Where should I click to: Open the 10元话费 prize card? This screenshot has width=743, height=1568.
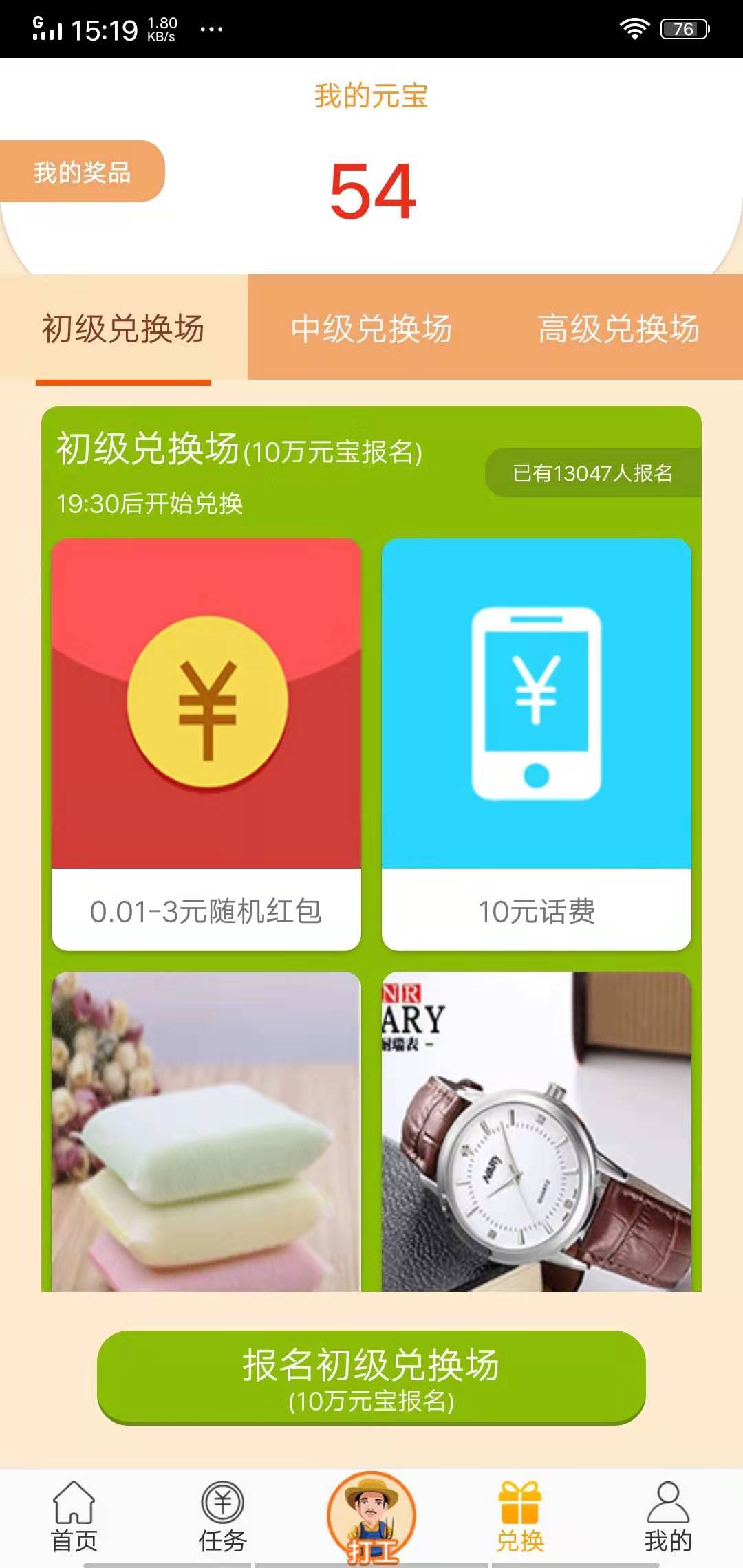tap(537, 744)
